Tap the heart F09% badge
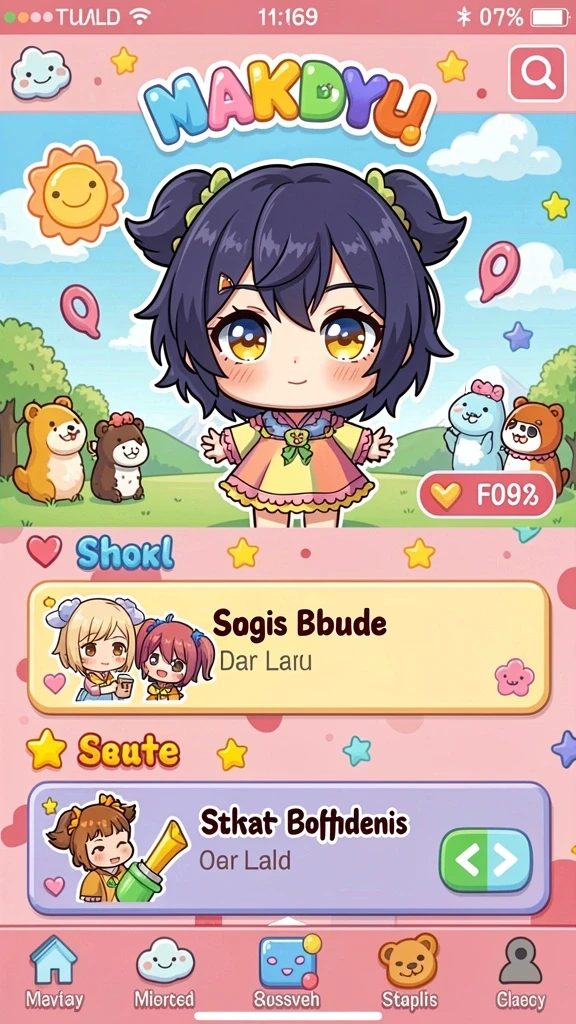576x1024 pixels. (487, 496)
